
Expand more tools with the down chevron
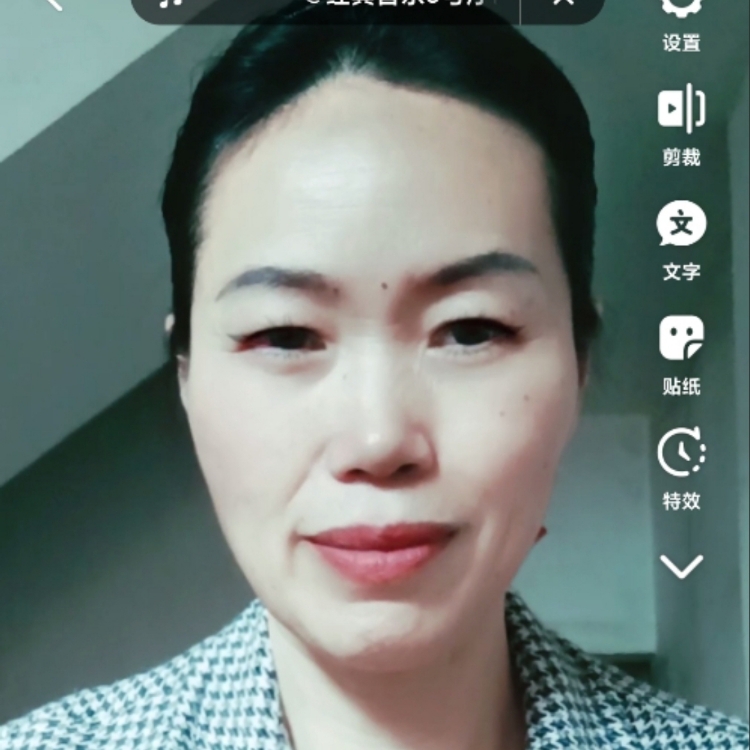coord(681,567)
